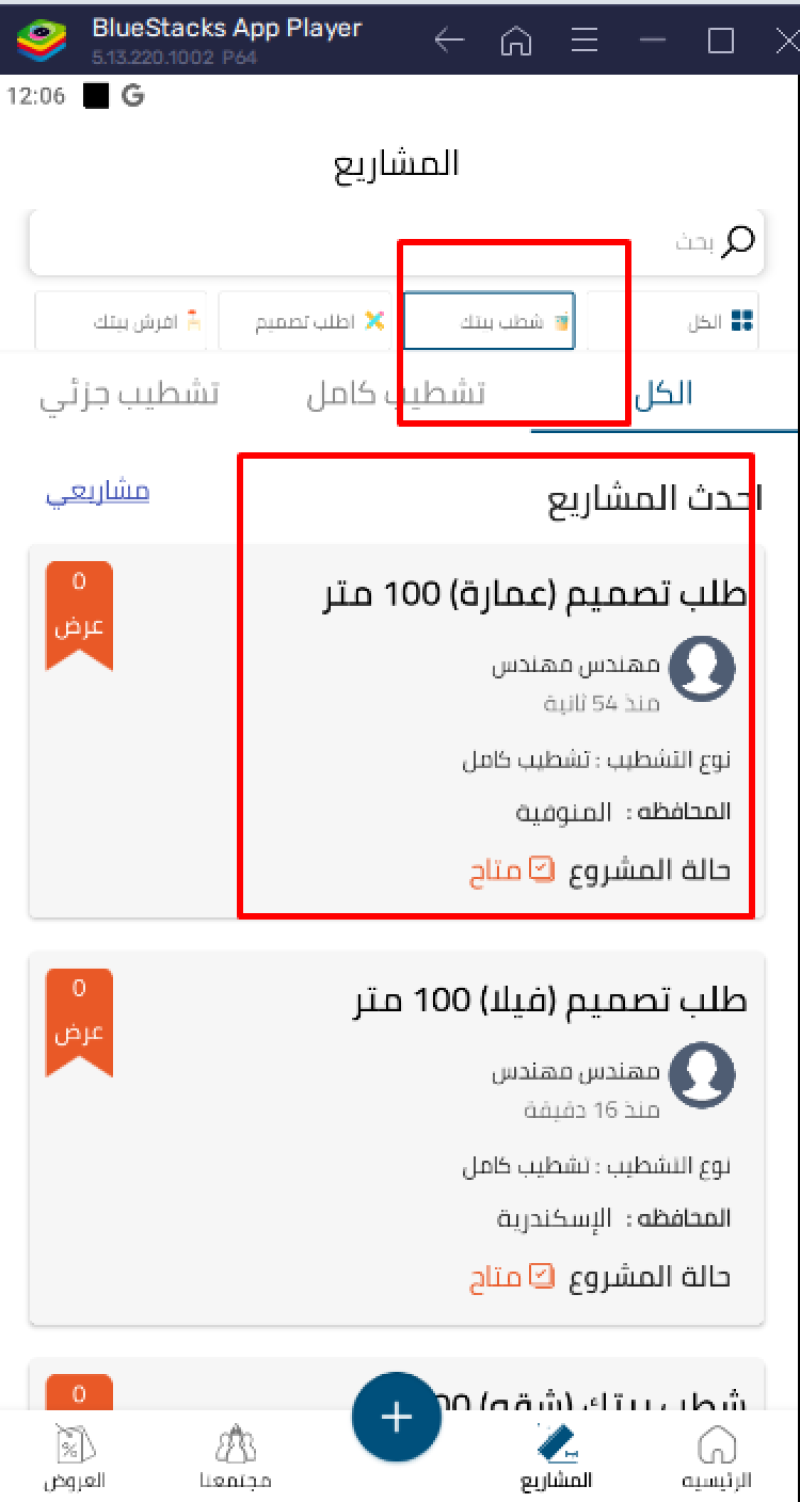Screen dimensions: 800x1502
Task: Tap the بحث search field
Action: click(397, 242)
